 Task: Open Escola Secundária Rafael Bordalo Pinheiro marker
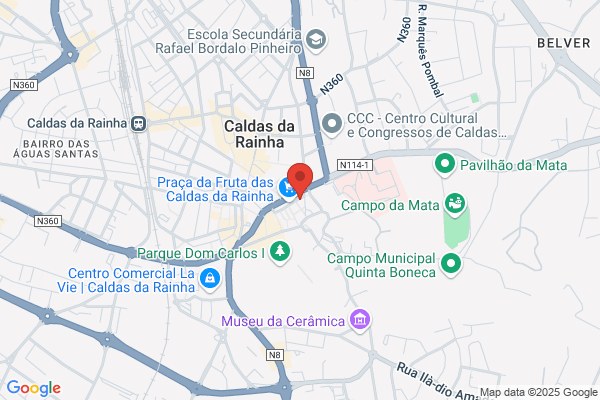(316, 40)
